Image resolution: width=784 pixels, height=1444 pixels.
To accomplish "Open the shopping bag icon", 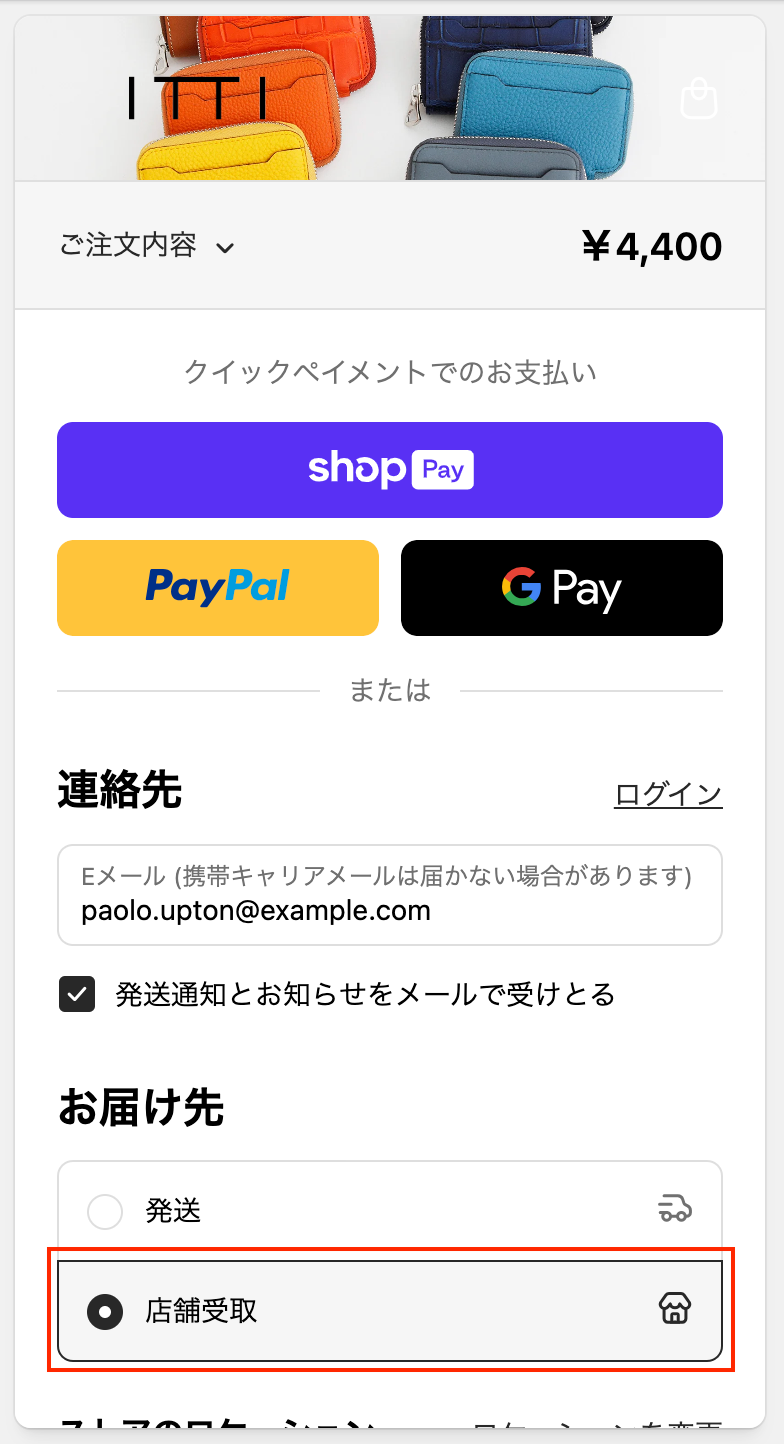I will [x=699, y=99].
